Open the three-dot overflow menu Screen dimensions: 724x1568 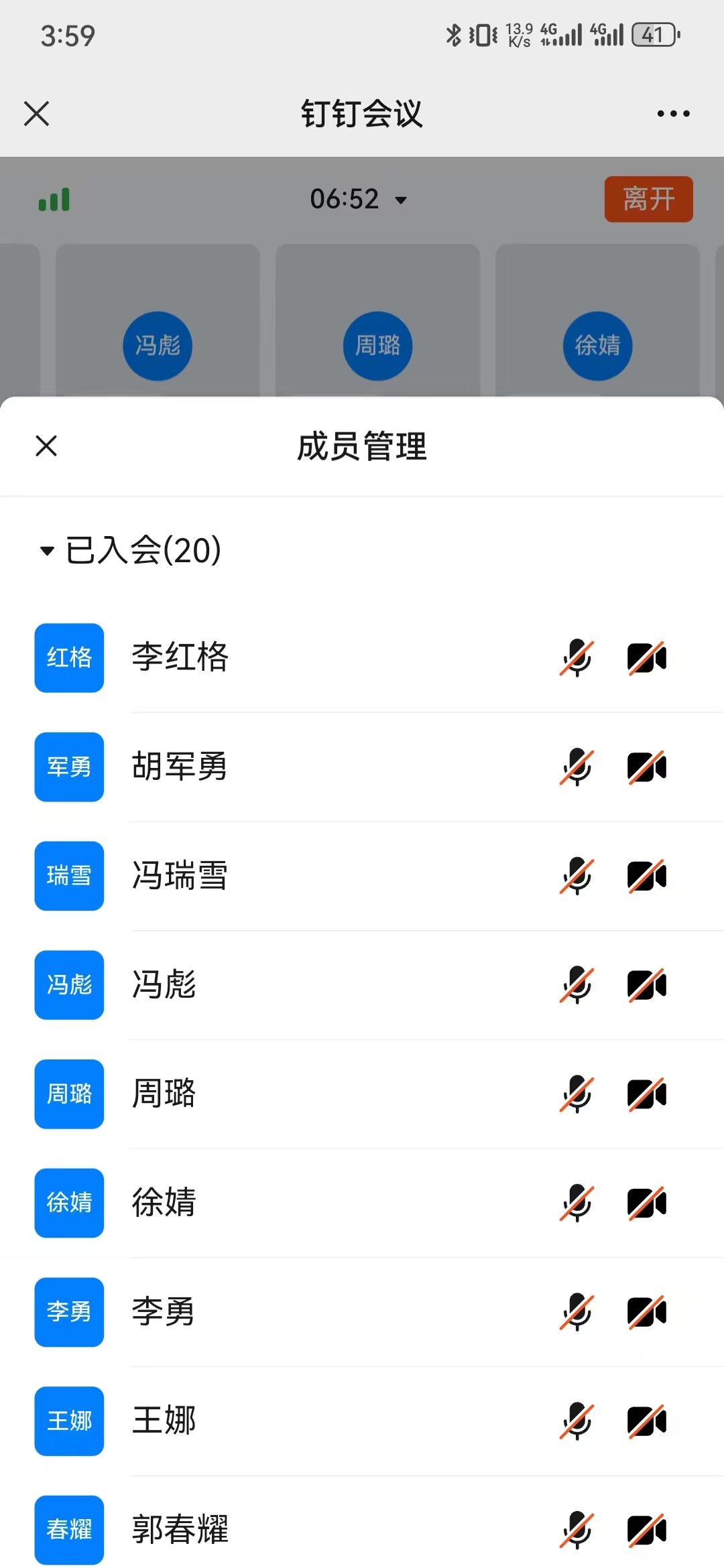tap(673, 113)
